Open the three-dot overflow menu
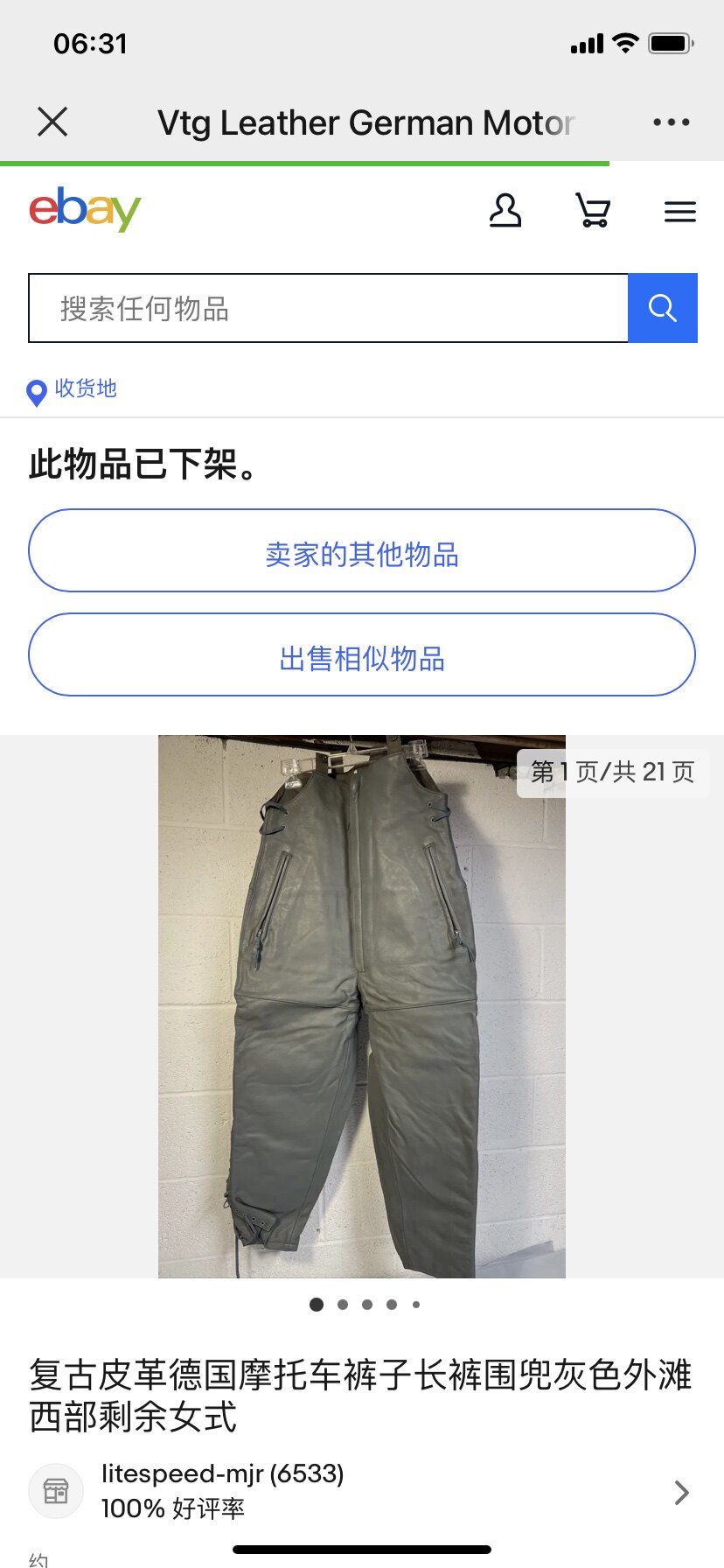Screen dimensions: 724x1568 (x=671, y=122)
